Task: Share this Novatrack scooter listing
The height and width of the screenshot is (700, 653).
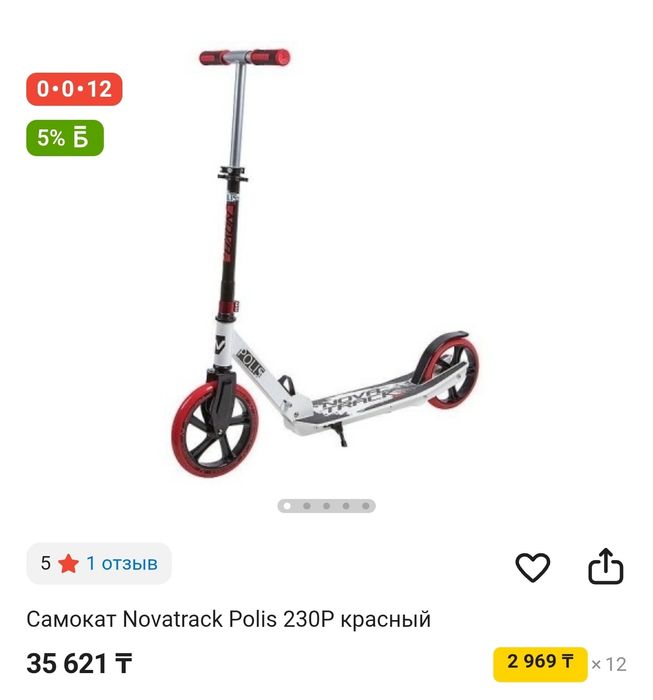Action: pos(605,567)
